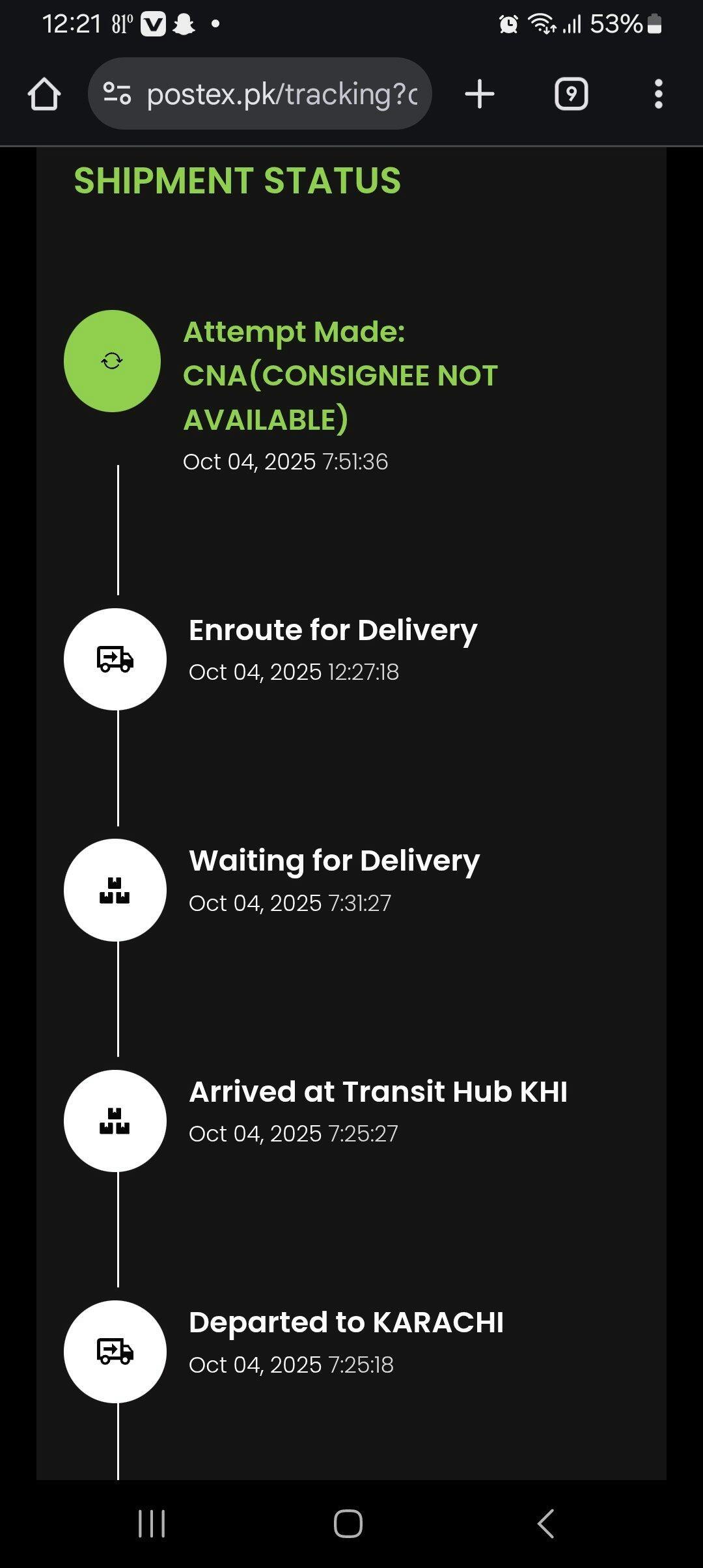The image size is (703, 1568).
Task: Open the browser overflow menu
Action: click(658, 94)
